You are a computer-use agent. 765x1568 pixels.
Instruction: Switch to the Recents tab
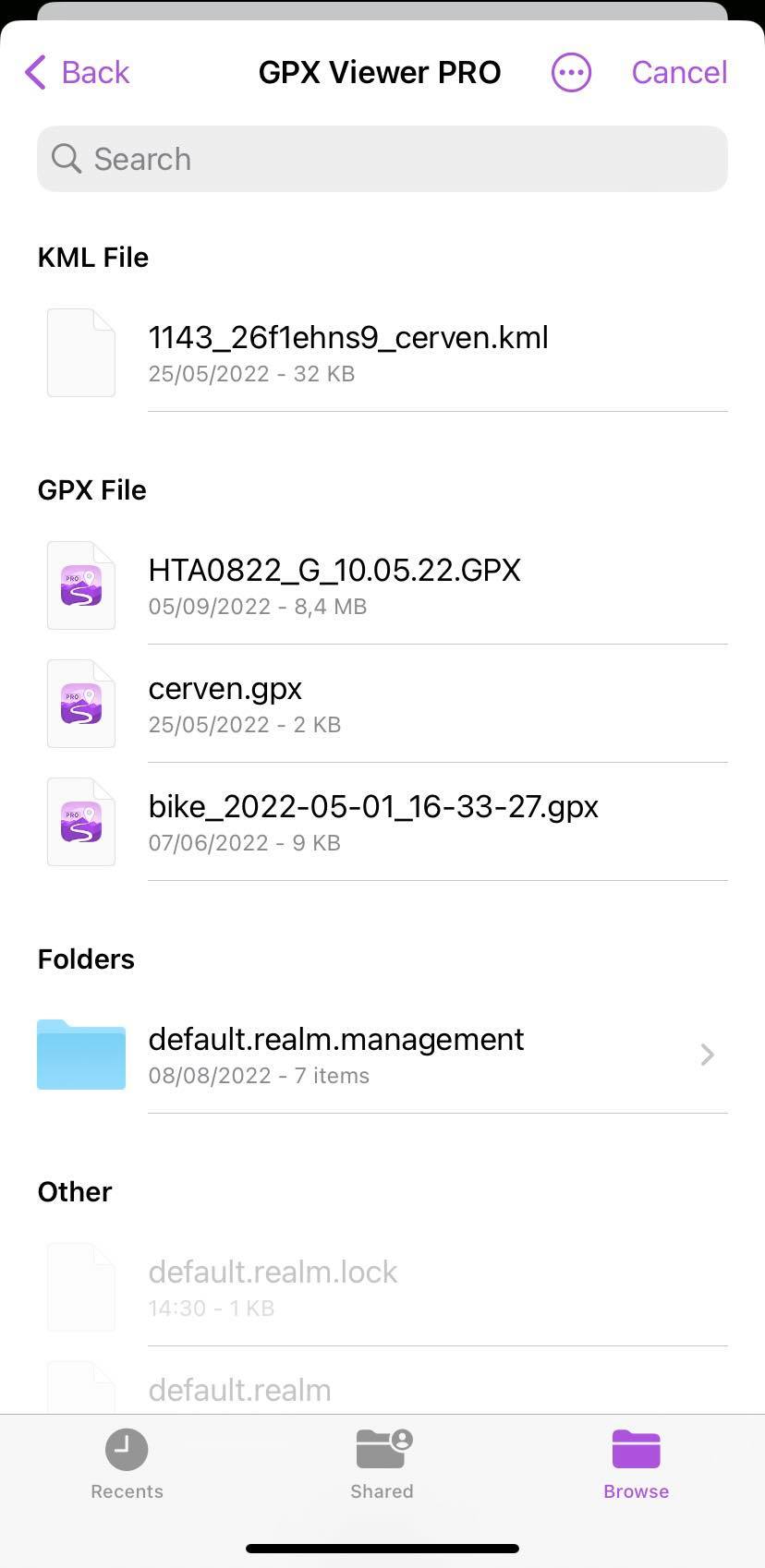(127, 1464)
